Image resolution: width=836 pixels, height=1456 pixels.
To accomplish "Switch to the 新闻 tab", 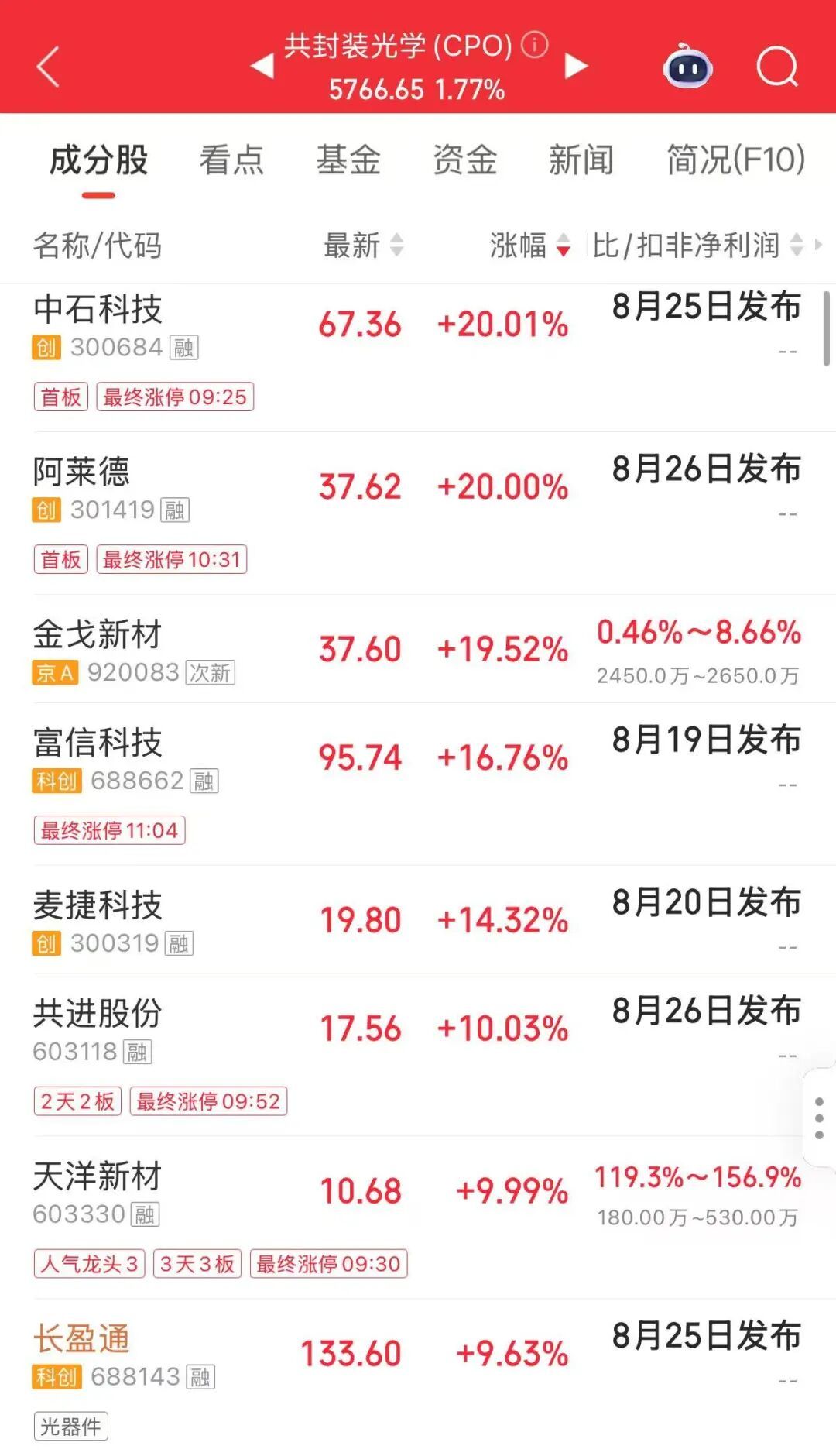I will point(581,160).
